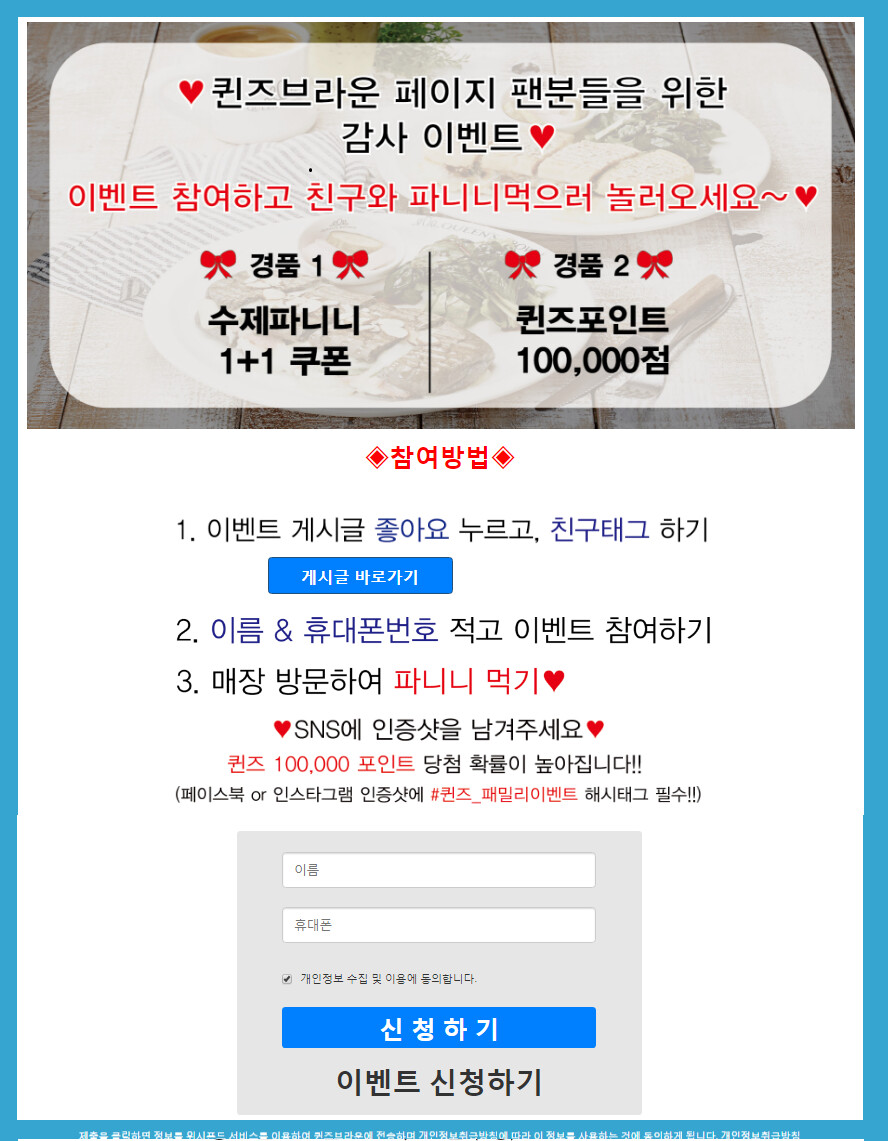888x1141 pixels.
Task: Focus the 이름 name field
Action: click(438, 870)
